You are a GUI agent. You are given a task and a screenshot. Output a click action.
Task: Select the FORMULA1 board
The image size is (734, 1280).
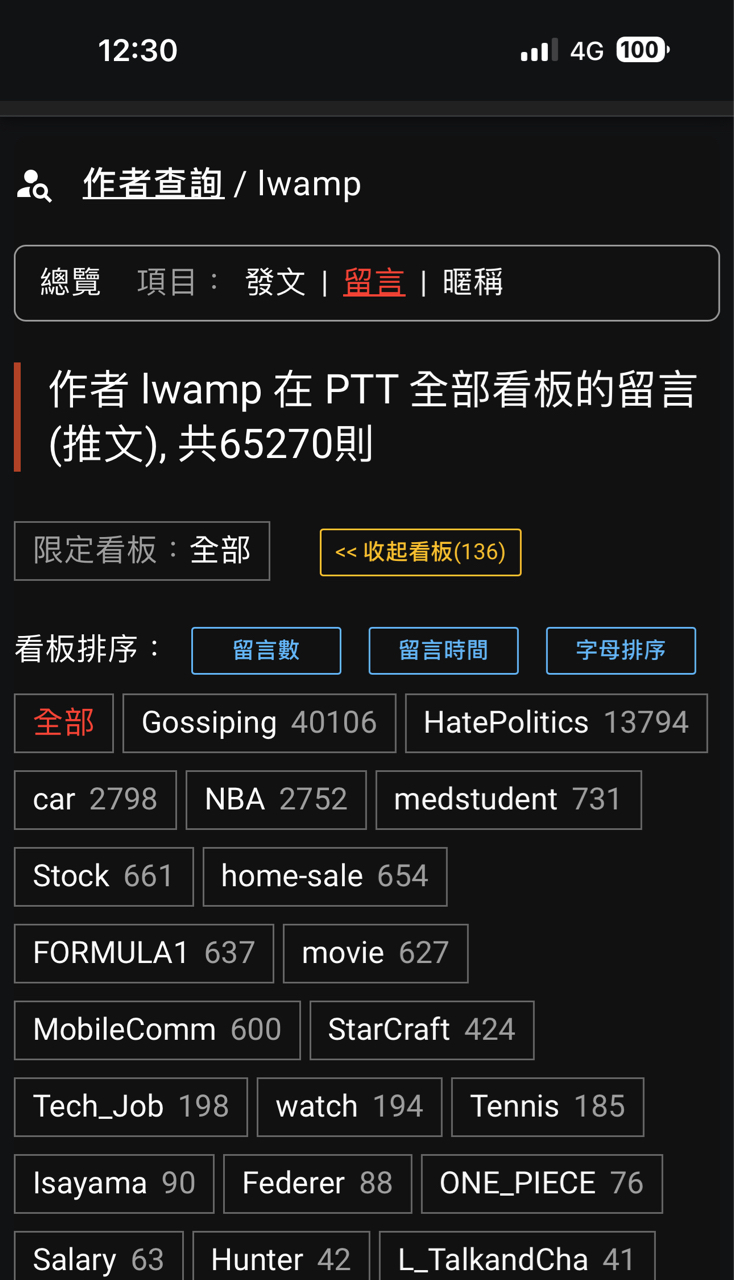click(144, 953)
